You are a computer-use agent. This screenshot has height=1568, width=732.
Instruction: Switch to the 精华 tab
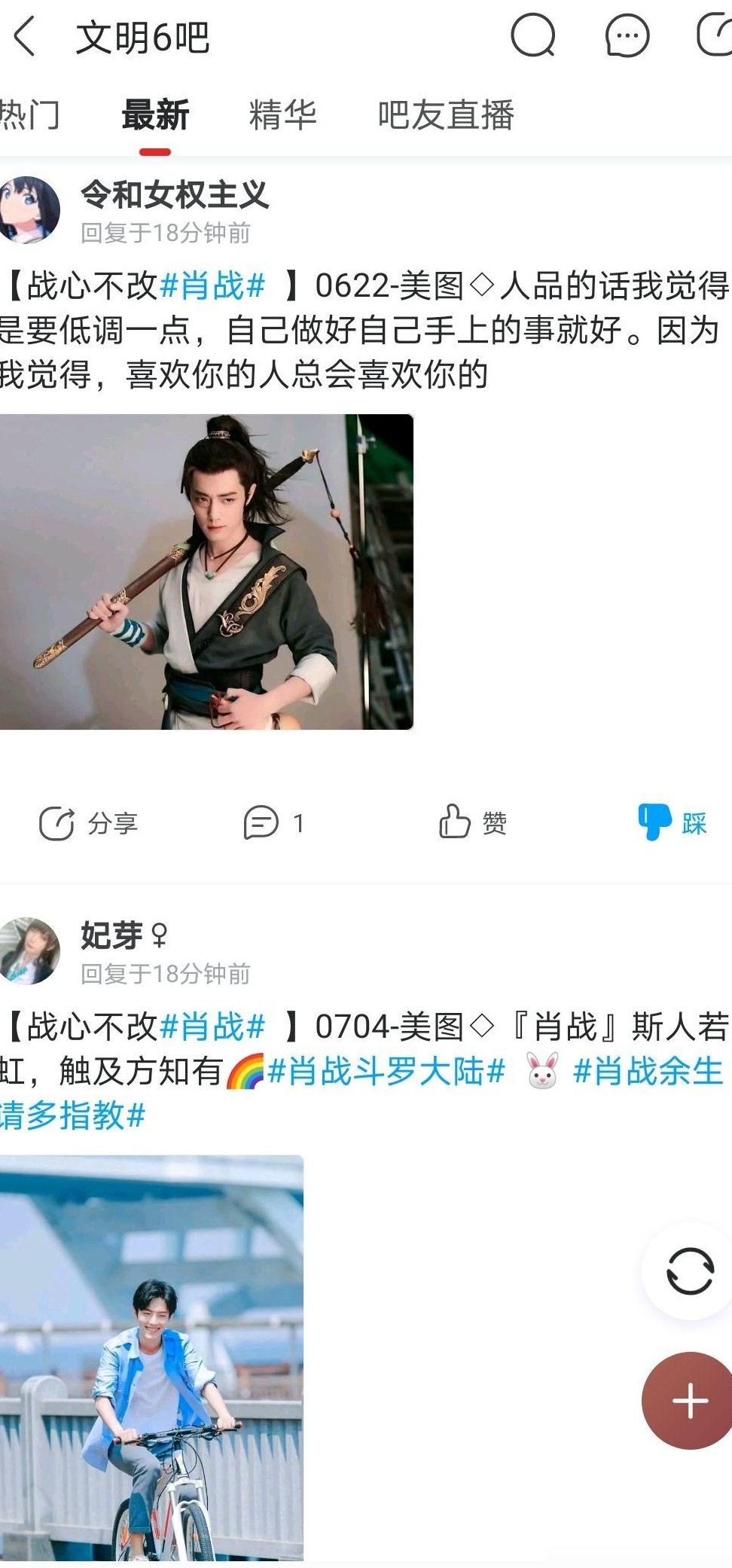point(282,115)
